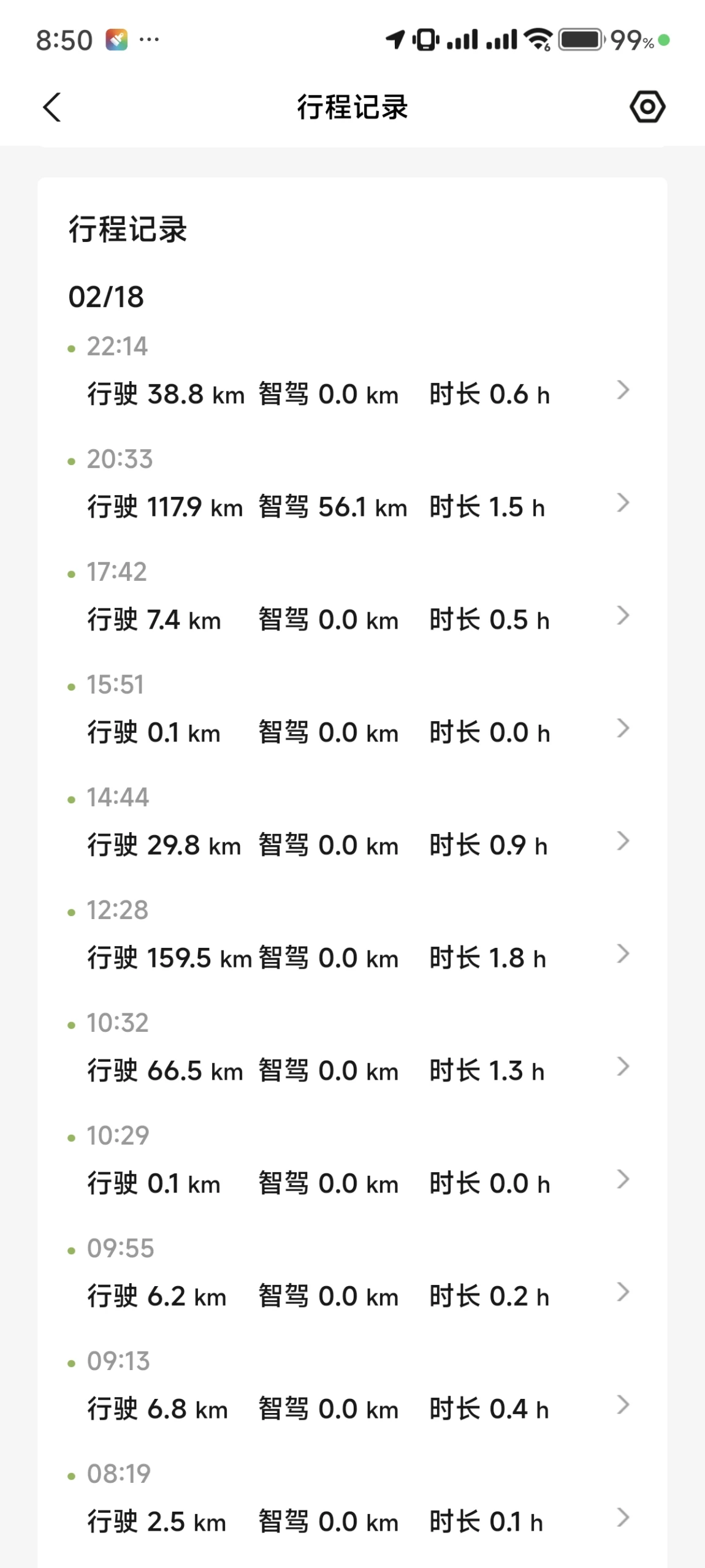Screen dimensions: 705x1568
Task: Open the 09:55 trip of 6.2 km
Action: pyautogui.click(x=352, y=1295)
